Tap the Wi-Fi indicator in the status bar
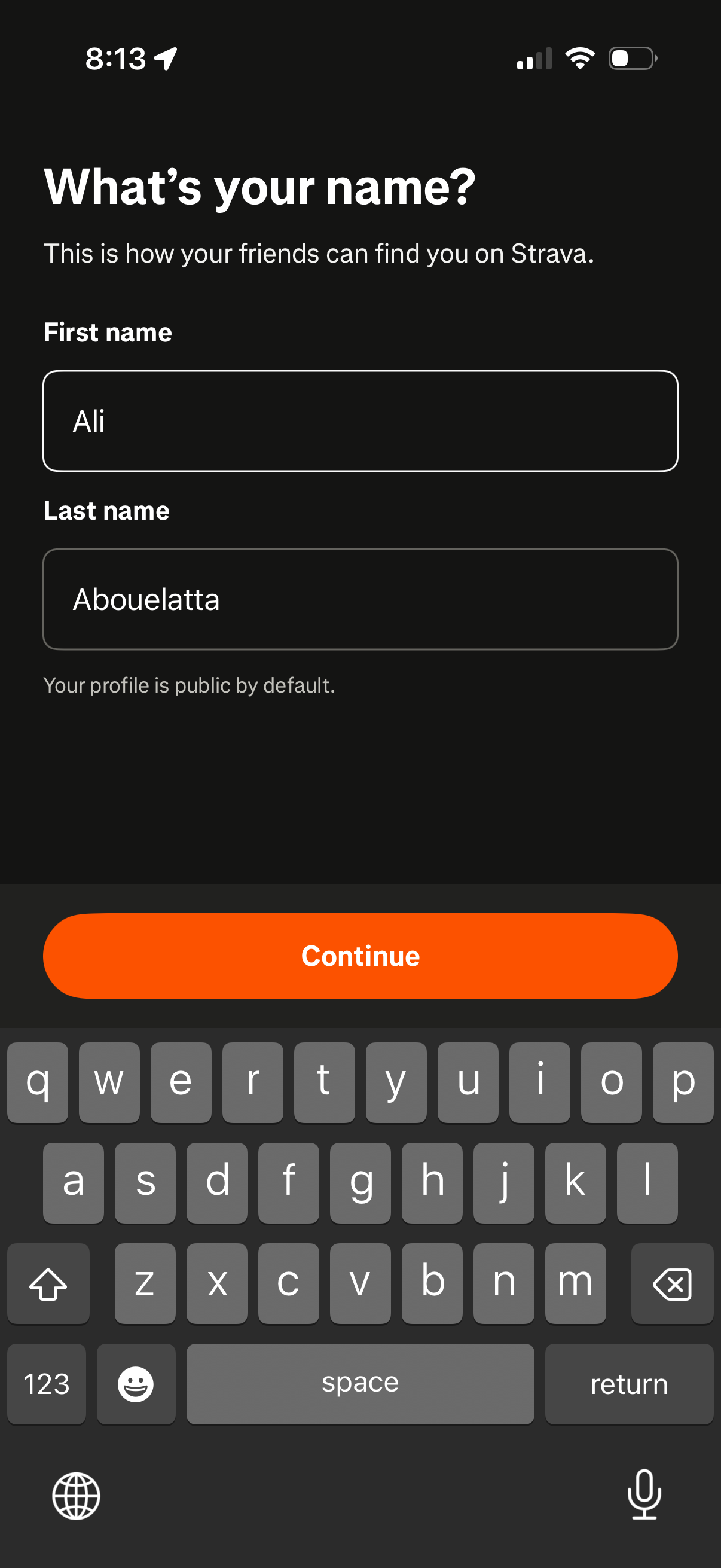Screen dimensions: 721x1568 pyautogui.click(x=579, y=58)
